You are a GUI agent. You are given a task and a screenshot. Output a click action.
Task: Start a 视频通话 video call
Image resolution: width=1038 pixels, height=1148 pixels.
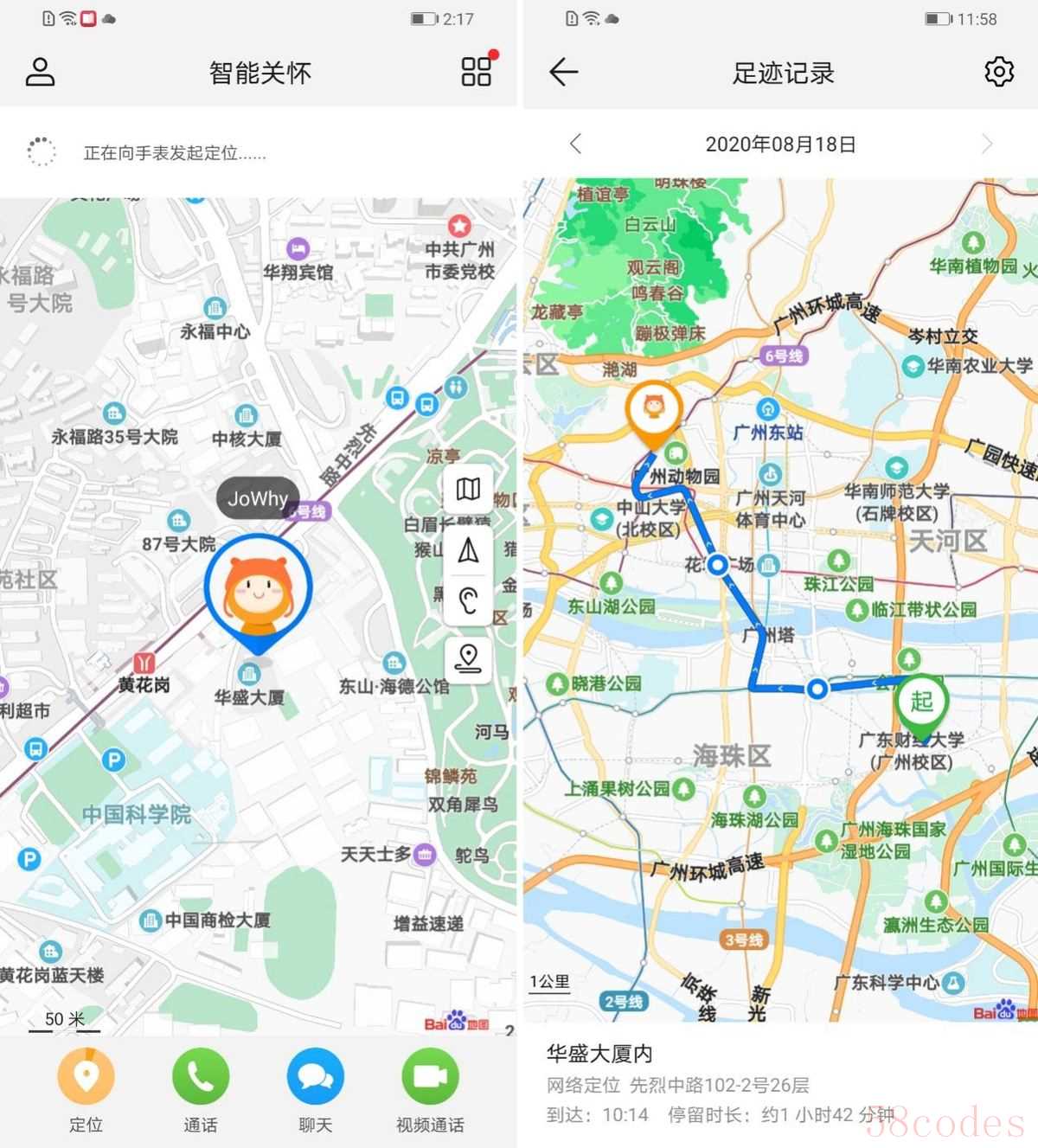[x=430, y=1077]
